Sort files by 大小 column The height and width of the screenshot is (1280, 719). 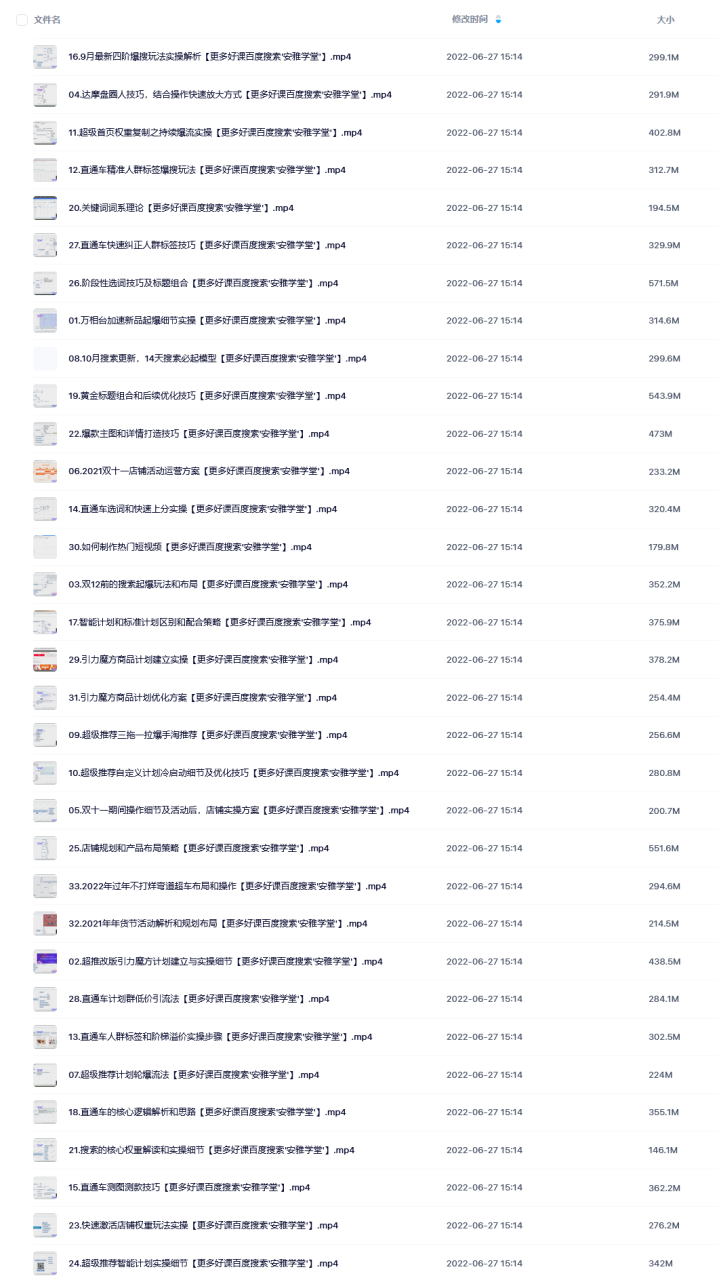coord(665,20)
